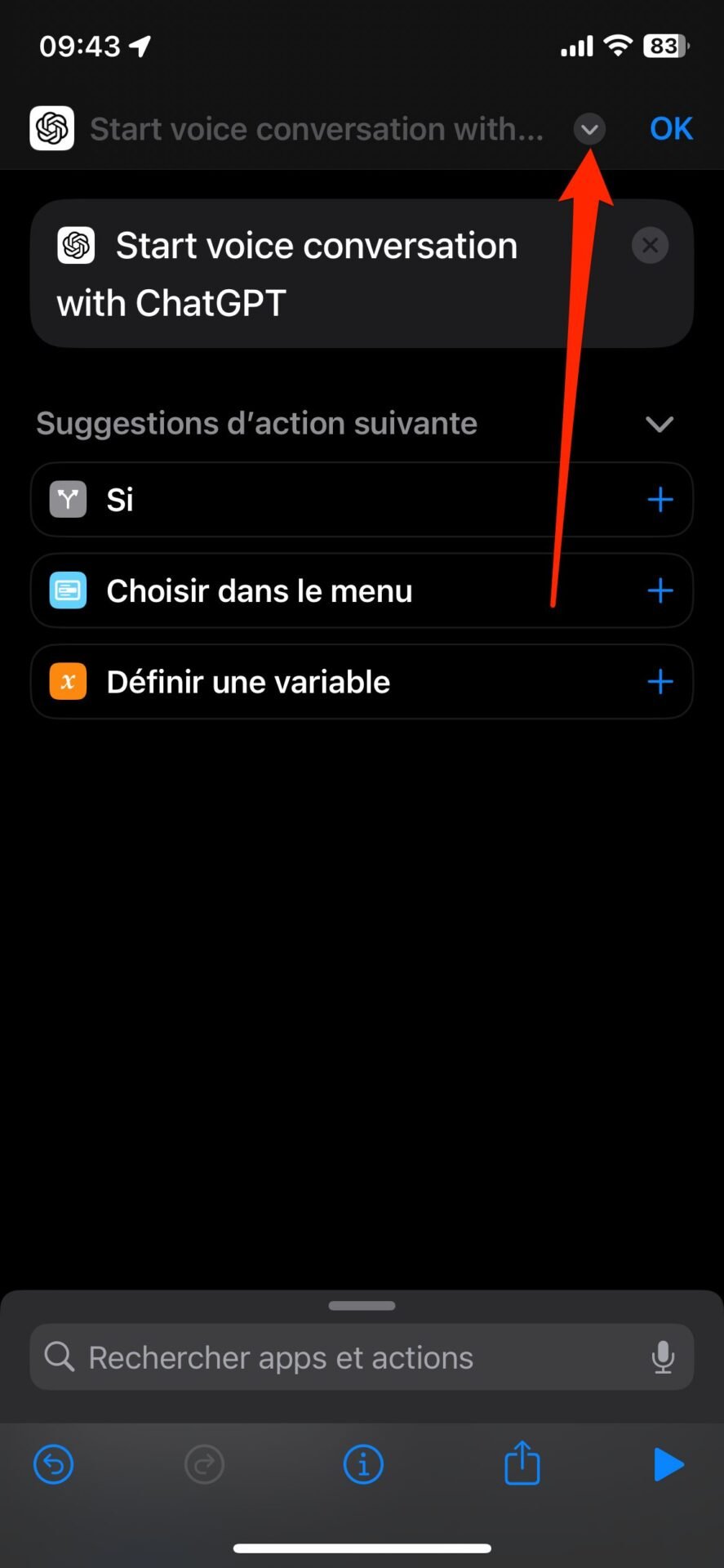Tap OK to finish editing
This screenshot has height=1568, width=724.
(671, 129)
